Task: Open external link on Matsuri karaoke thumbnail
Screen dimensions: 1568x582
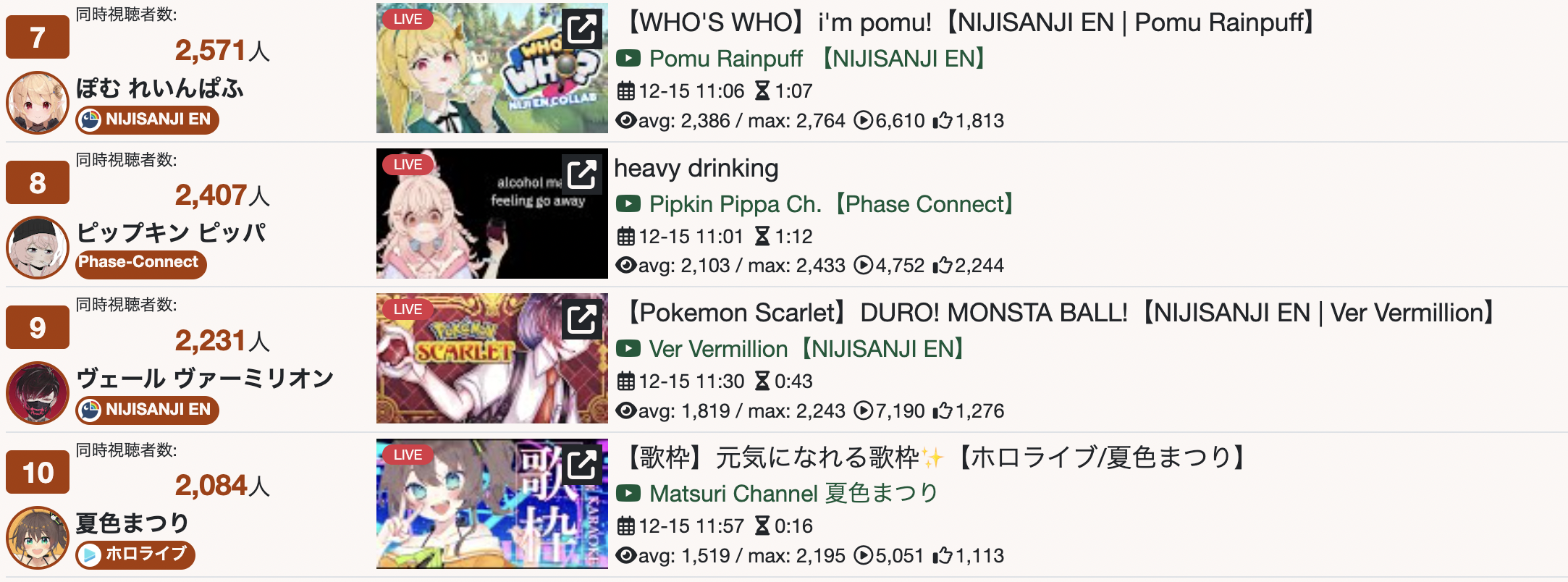Action: tap(582, 465)
